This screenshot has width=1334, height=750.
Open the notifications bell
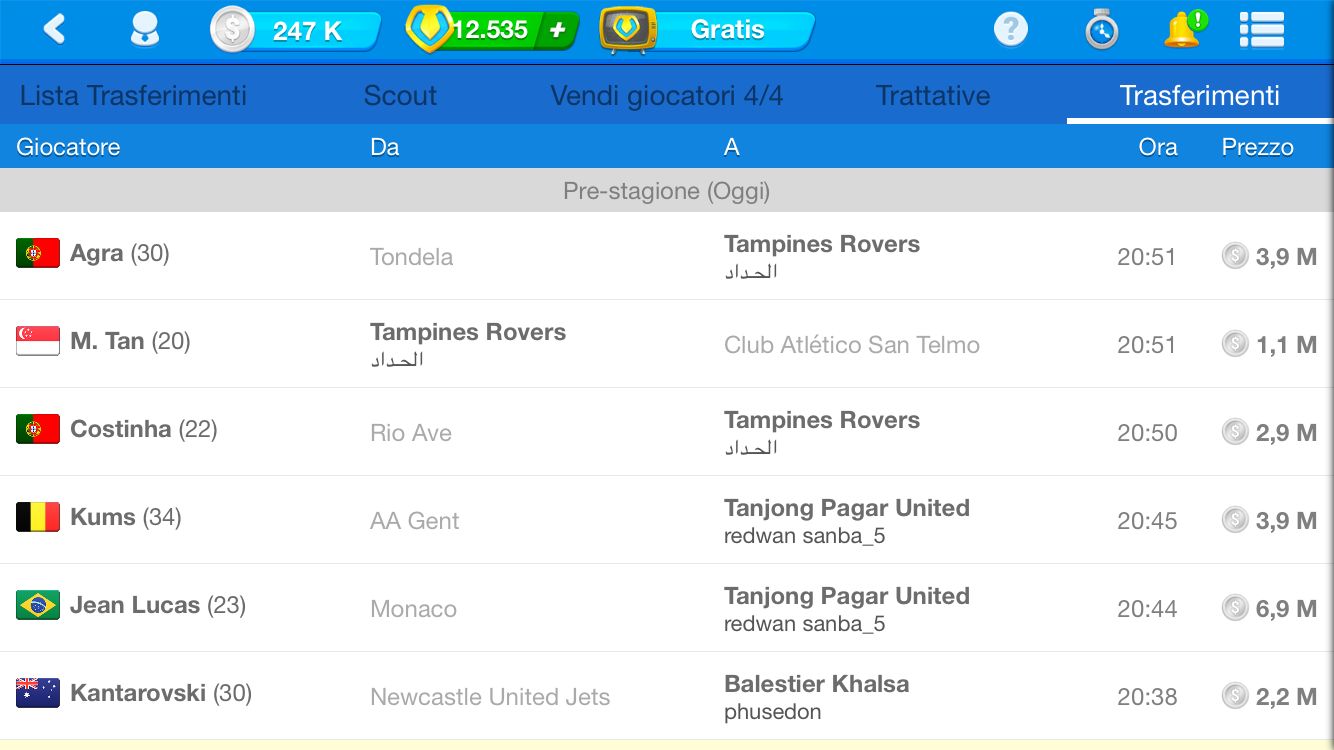pyautogui.click(x=1182, y=30)
